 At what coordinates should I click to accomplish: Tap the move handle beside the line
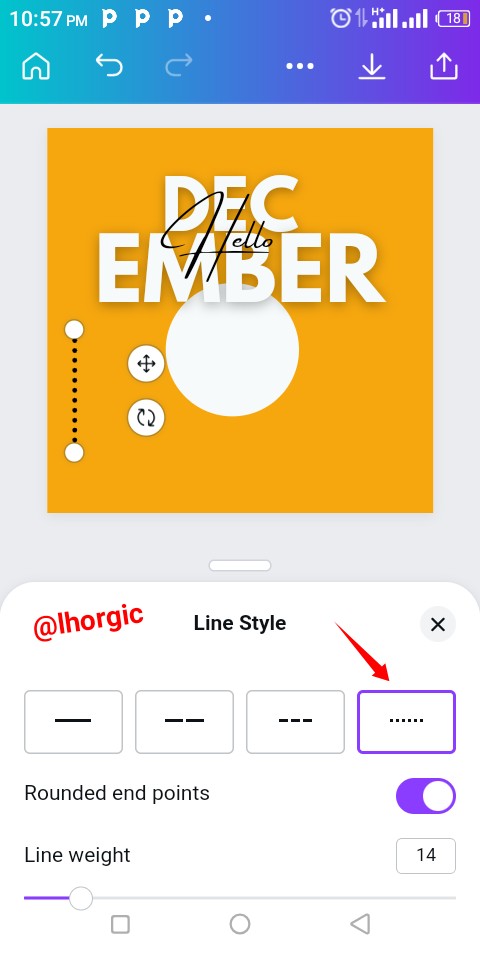[146, 364]
